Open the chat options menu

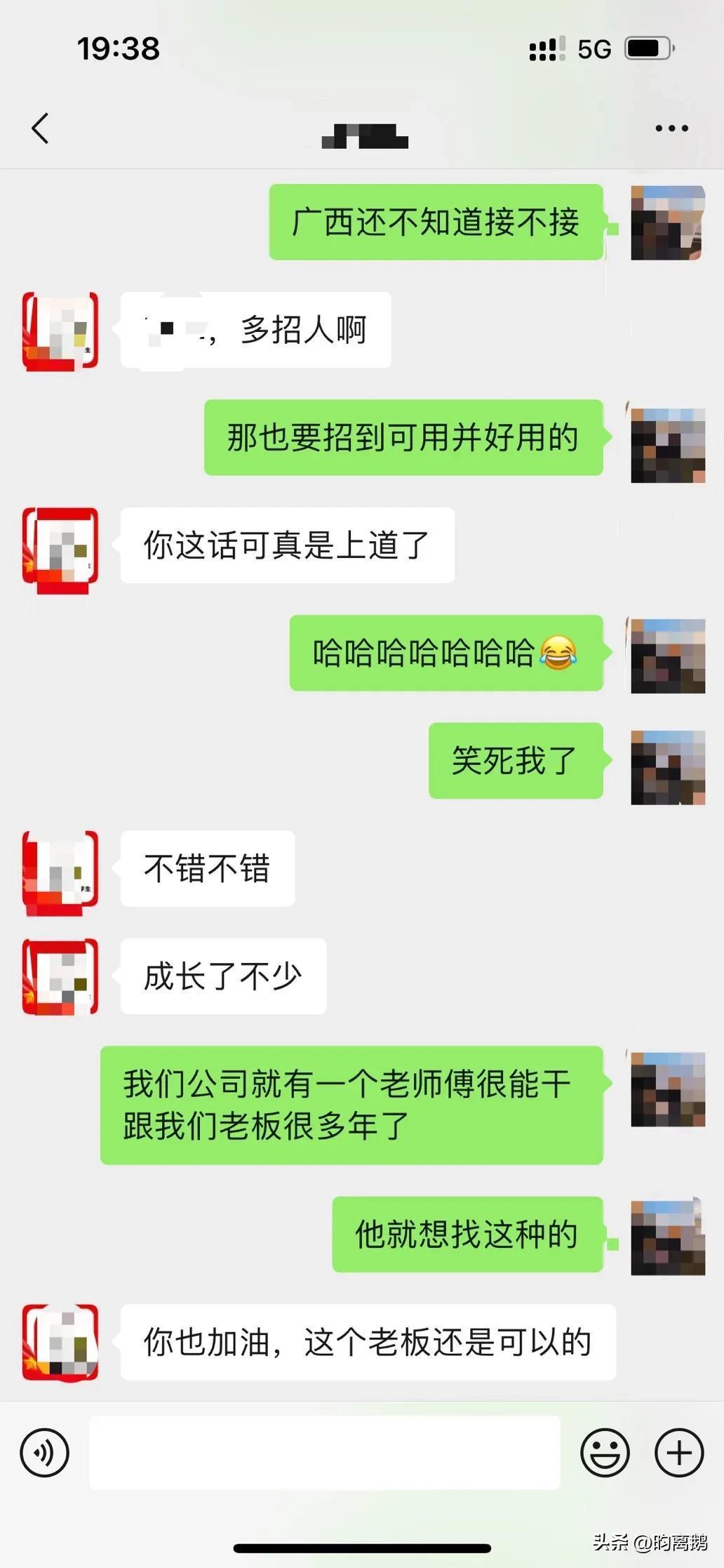(671, 128)
